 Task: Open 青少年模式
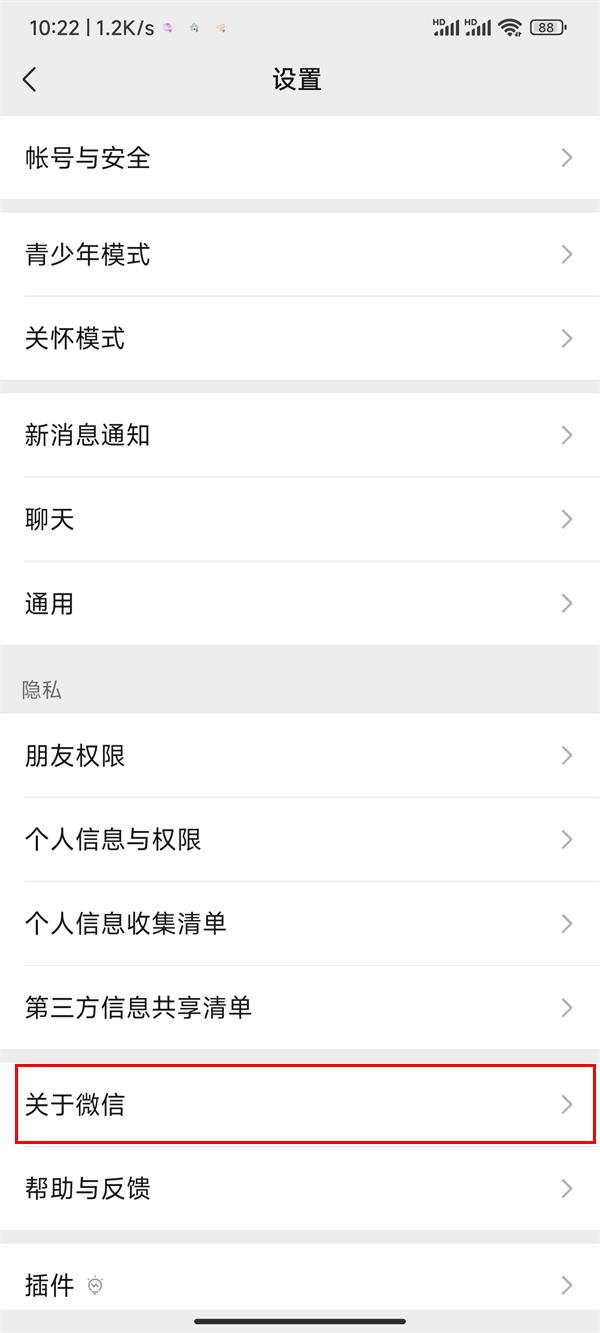click(300, 255)
